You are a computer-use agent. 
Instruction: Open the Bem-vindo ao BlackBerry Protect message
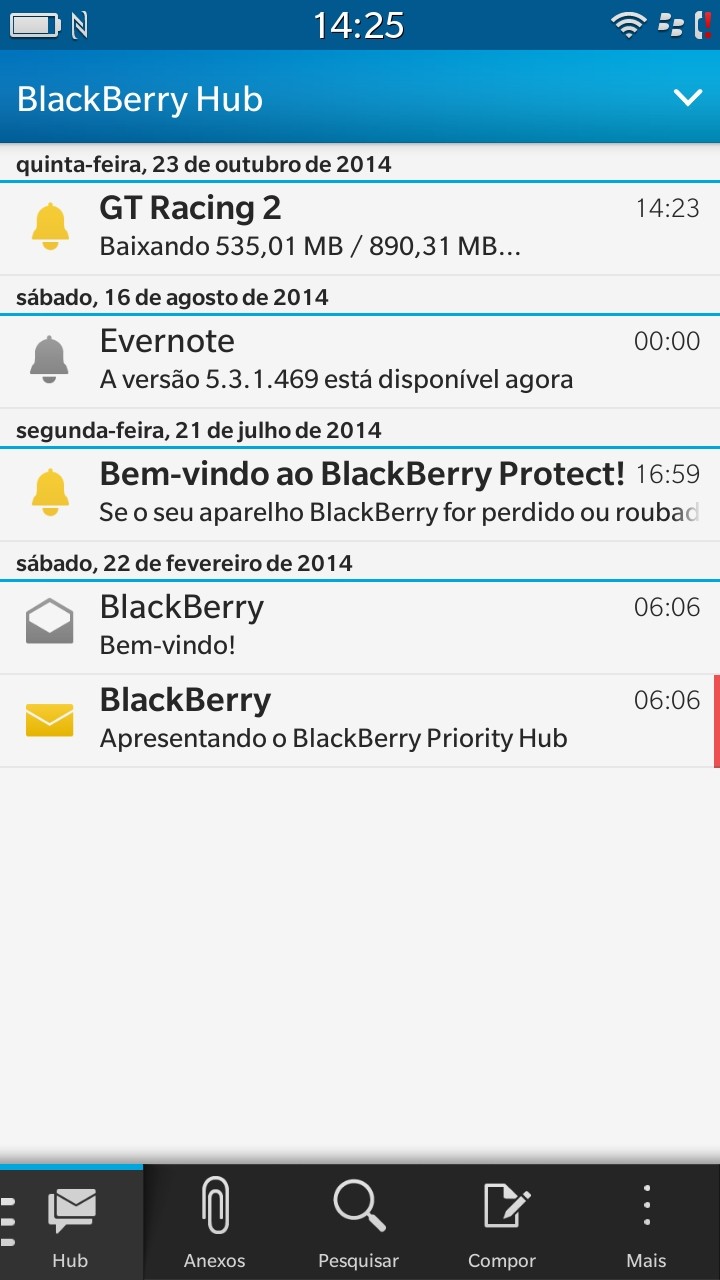360,493
